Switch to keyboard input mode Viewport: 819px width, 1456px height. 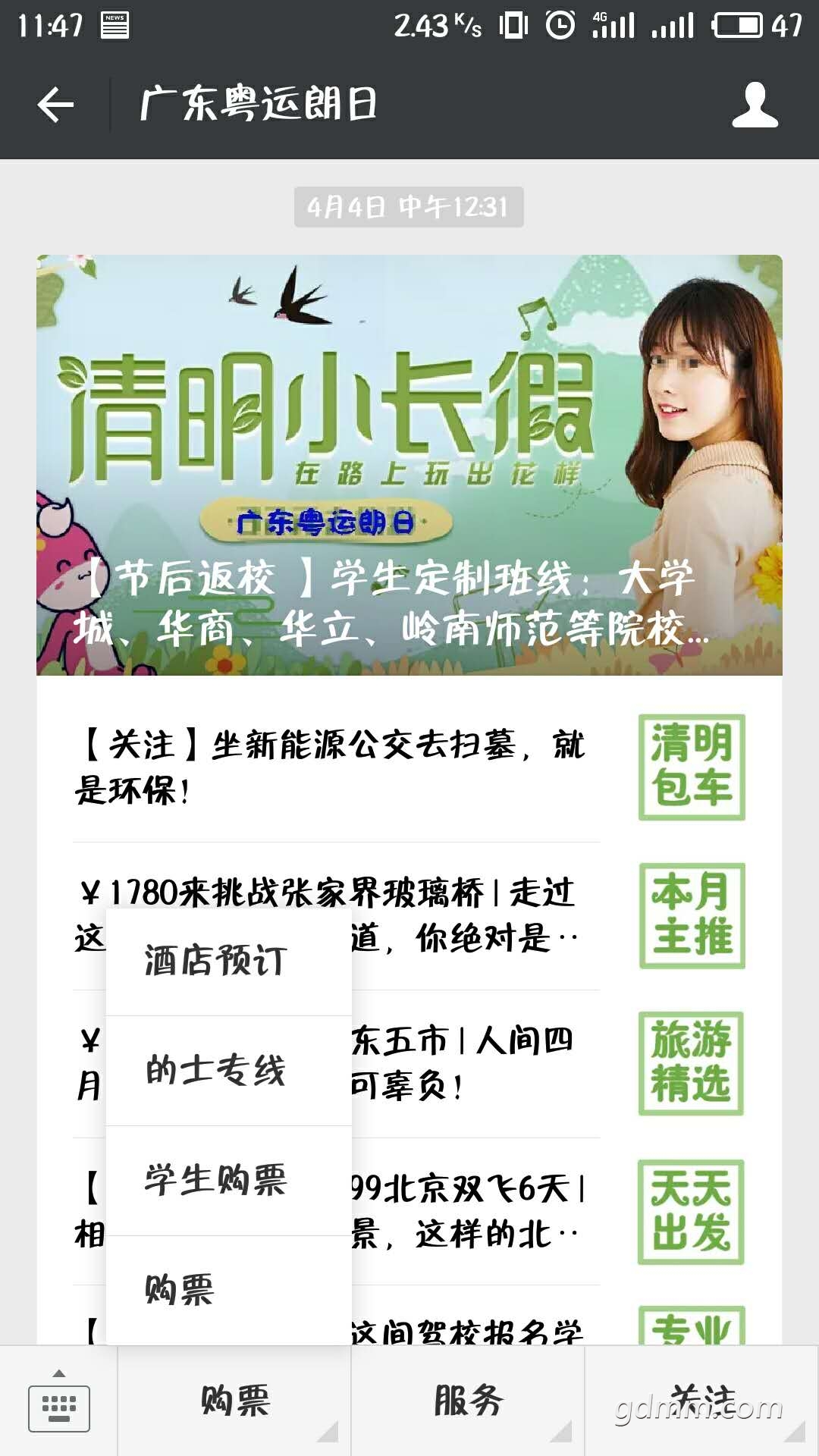58,1401
